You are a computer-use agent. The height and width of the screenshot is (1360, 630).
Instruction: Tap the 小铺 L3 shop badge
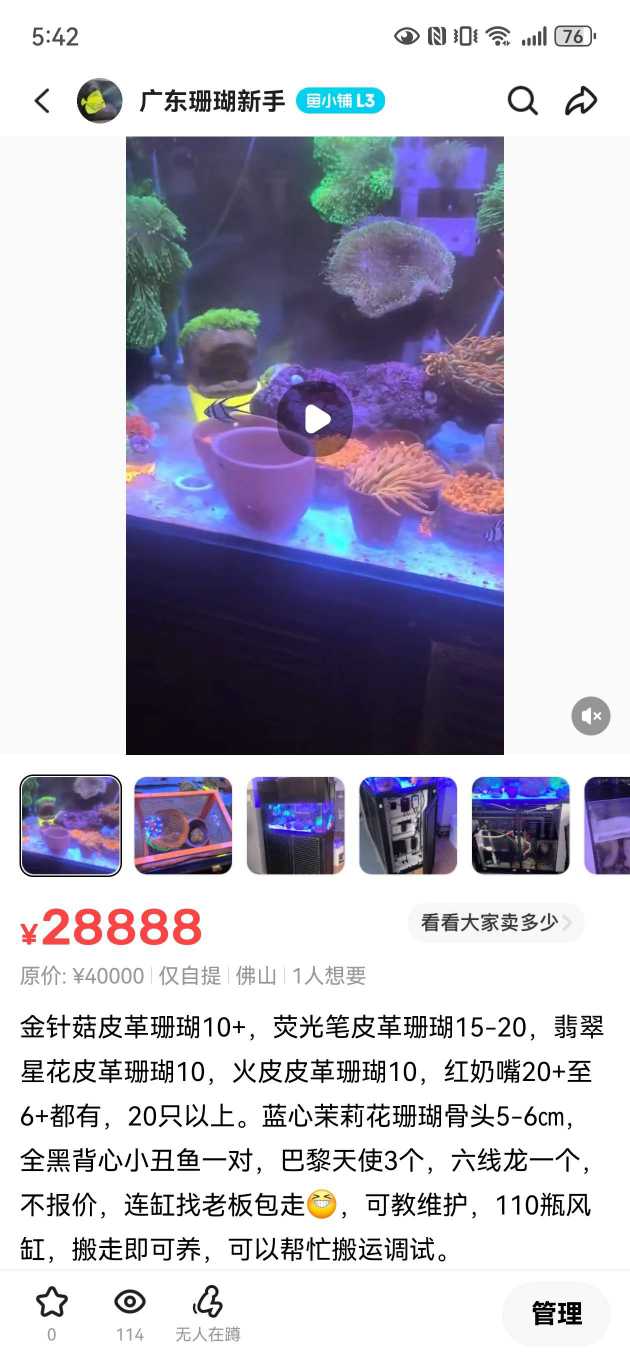340,101
